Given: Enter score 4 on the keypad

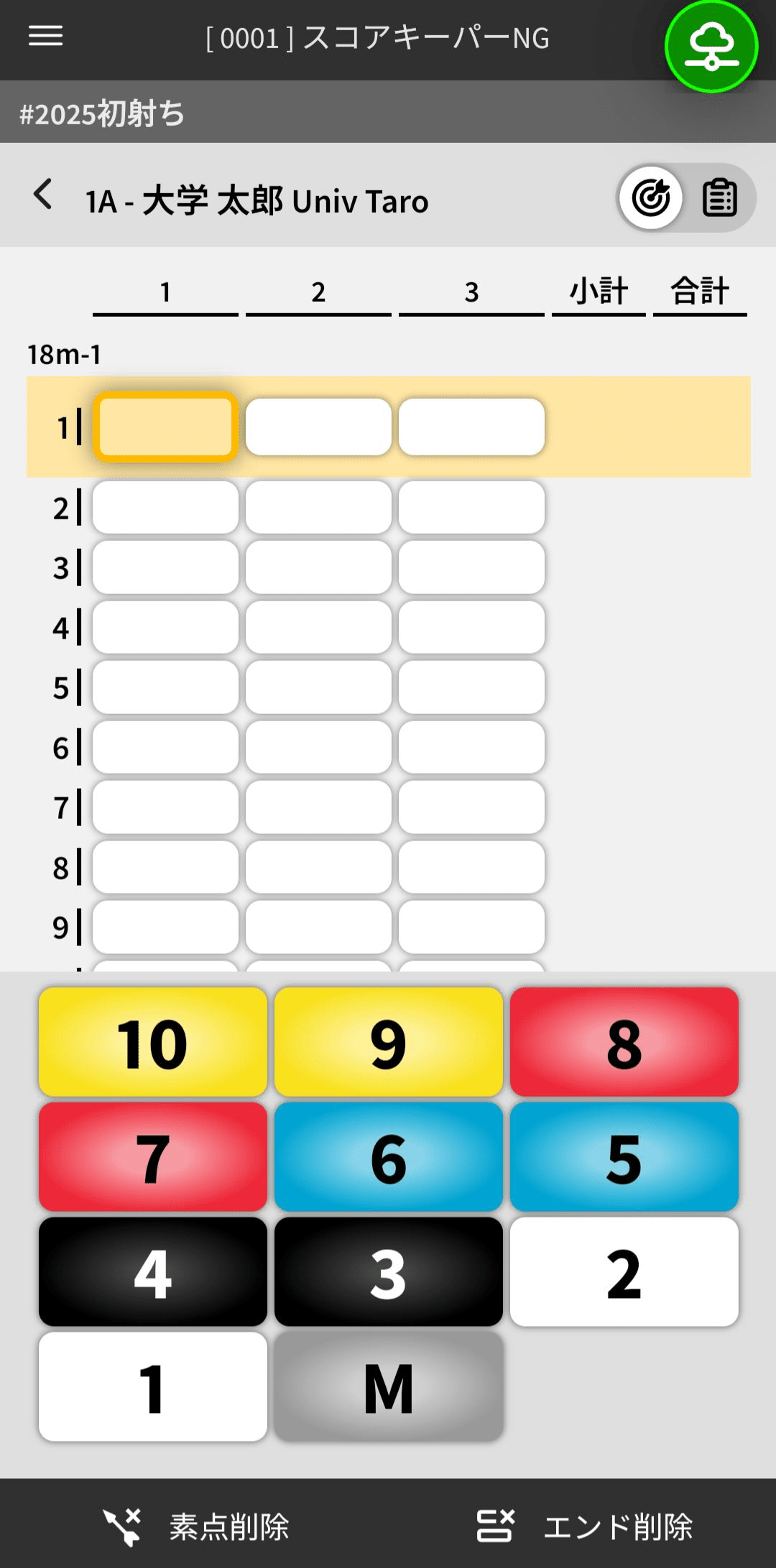Looking at the screenshot, I should click(153, 1271).
